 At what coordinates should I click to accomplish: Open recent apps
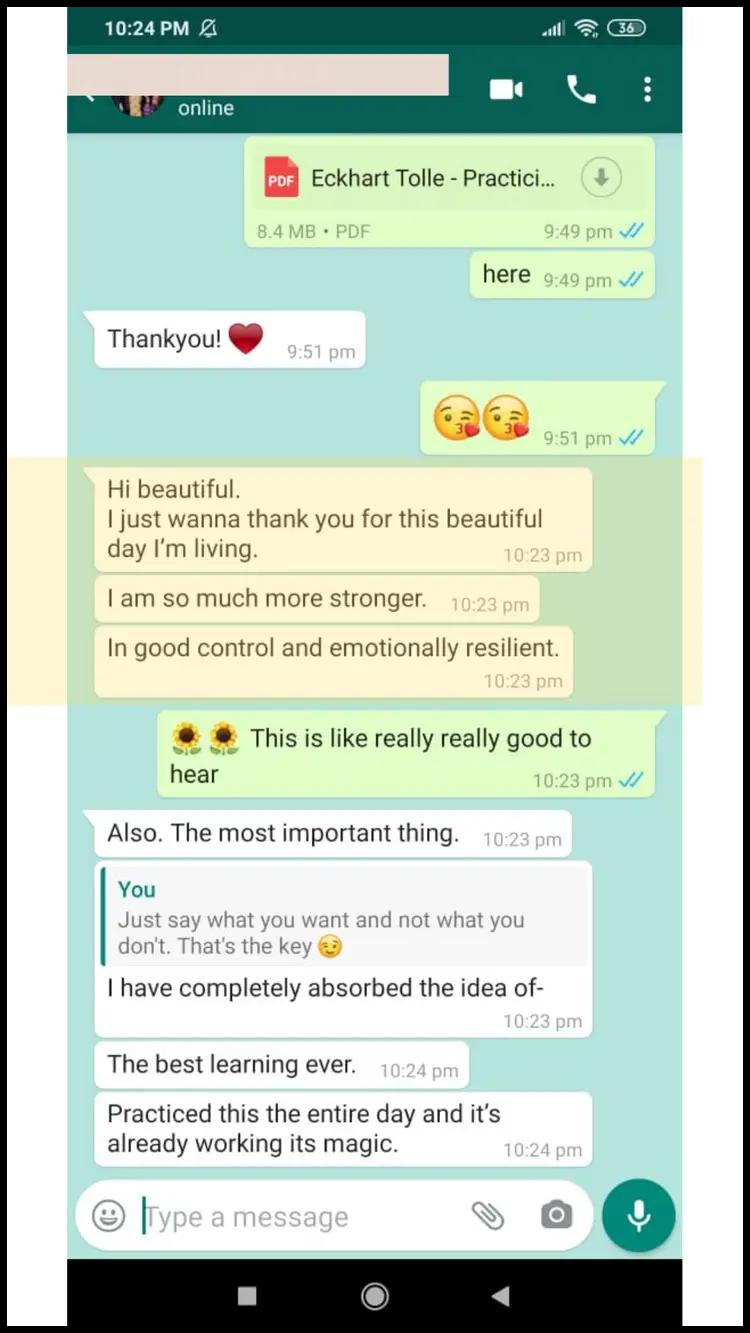click(247, 1296)
